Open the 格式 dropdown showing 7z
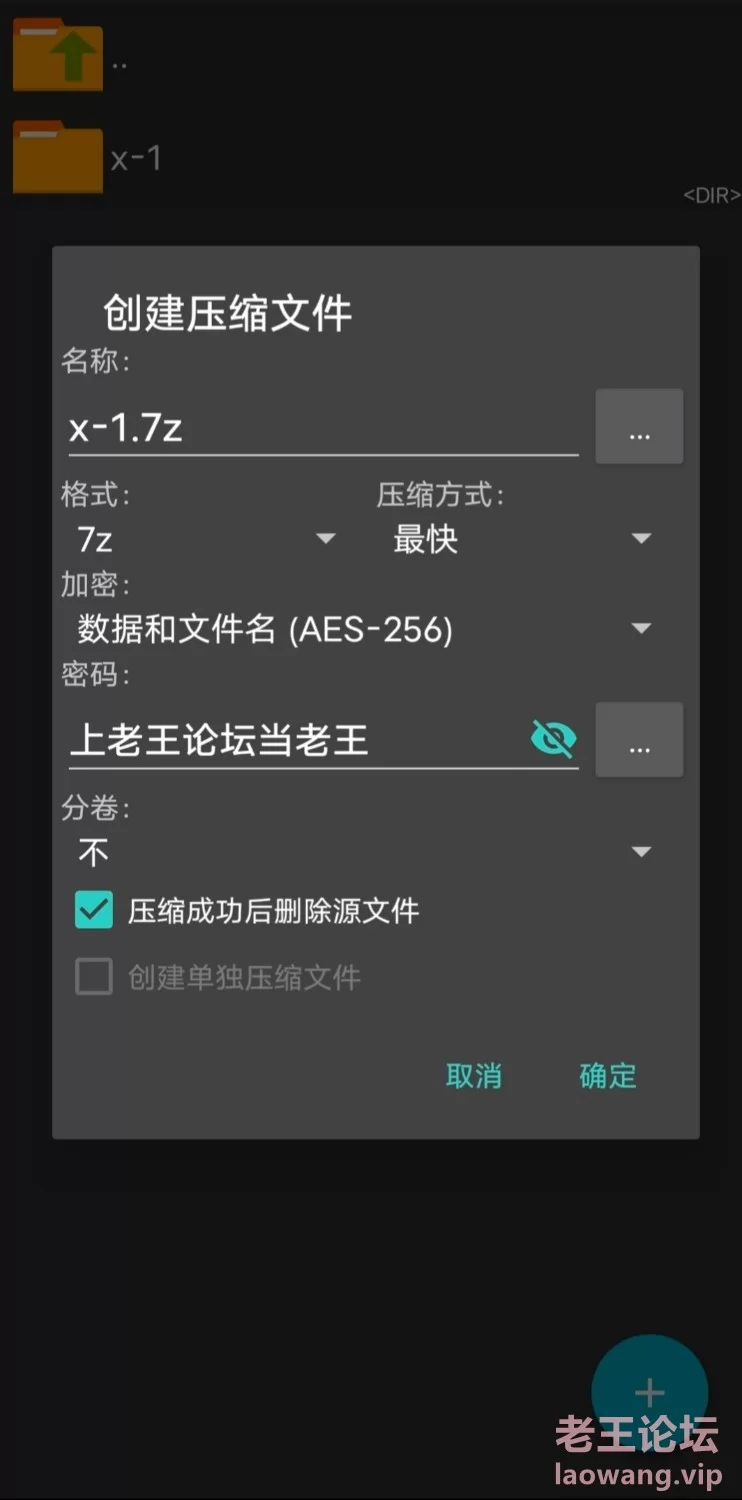Image resolution: width=742 pixels, height=1500 pixels. point(205,539)
